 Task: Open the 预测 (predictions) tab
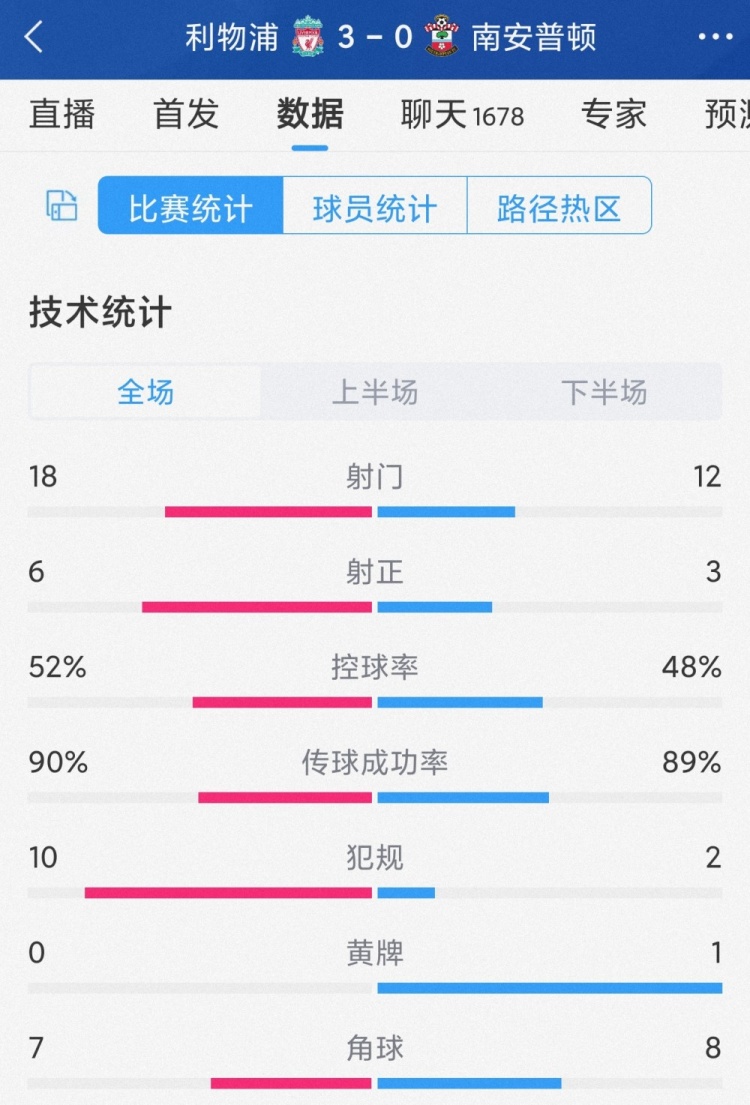730,115
